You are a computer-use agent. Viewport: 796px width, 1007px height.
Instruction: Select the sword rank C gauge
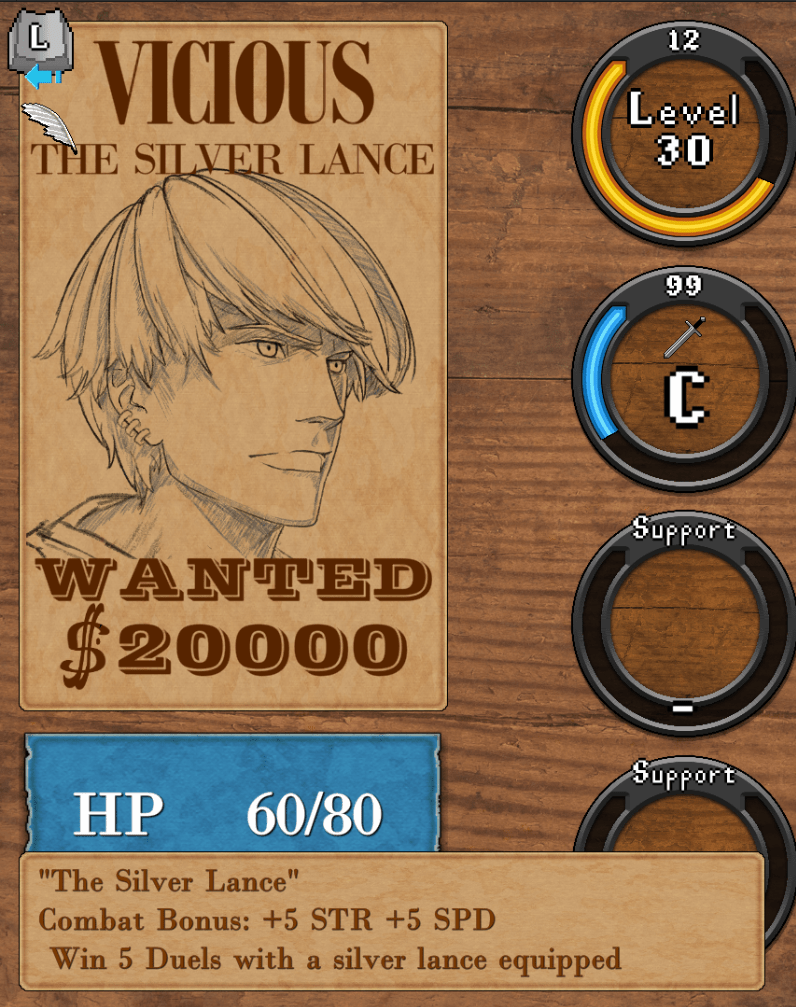click(x=684, y=375)
